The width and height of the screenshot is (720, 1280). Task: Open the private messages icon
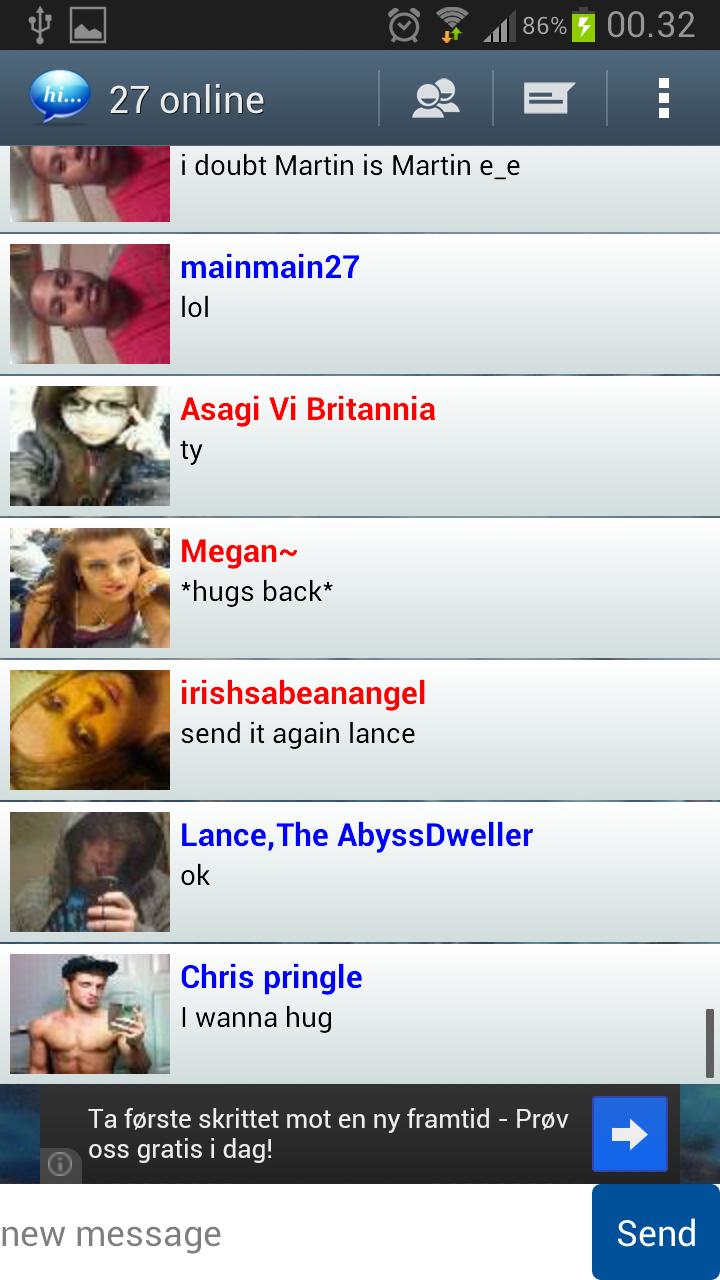pyautogui.click(x=548, y=99)
